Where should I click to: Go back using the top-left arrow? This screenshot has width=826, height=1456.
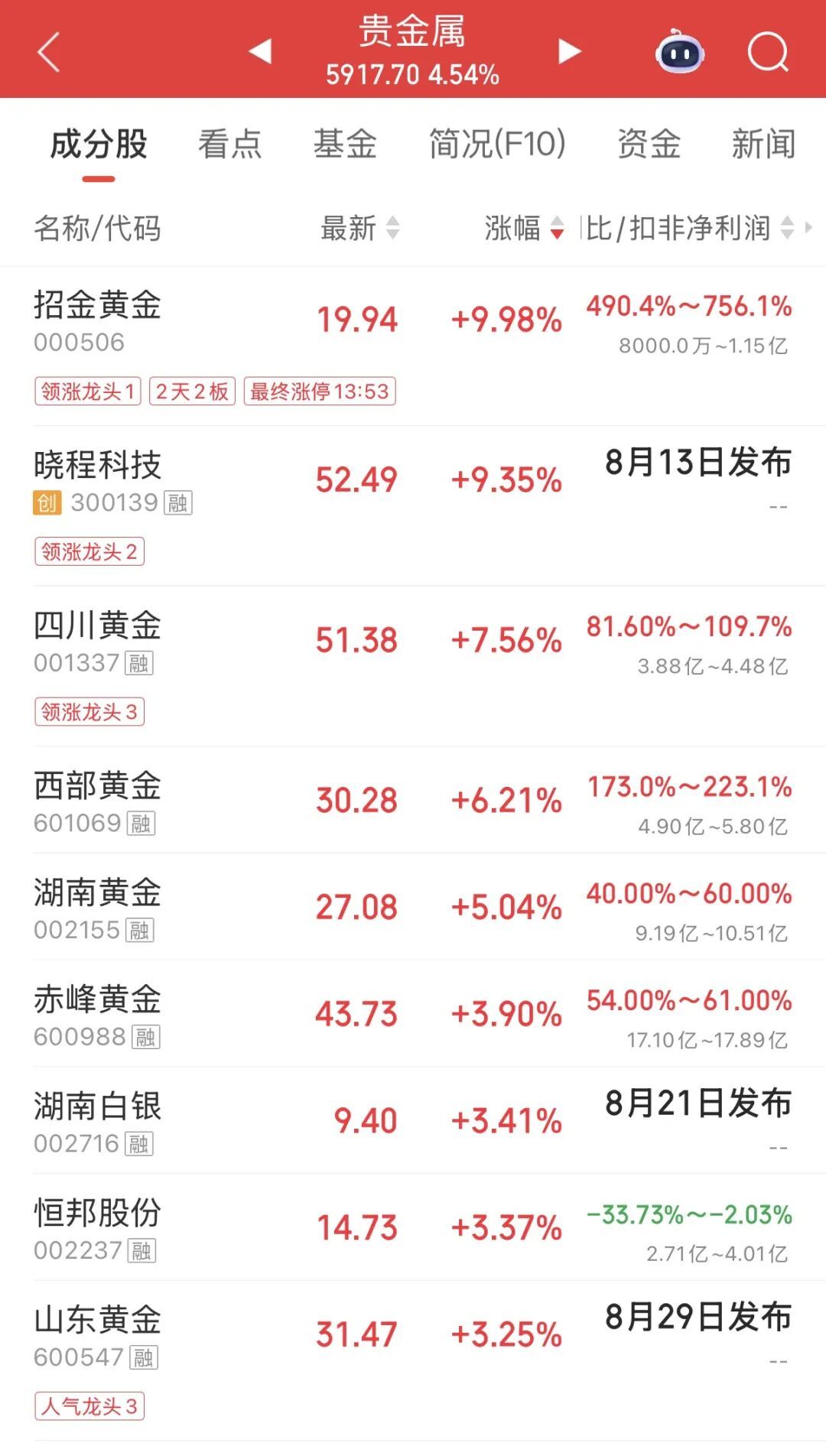[x=48, y=52]
